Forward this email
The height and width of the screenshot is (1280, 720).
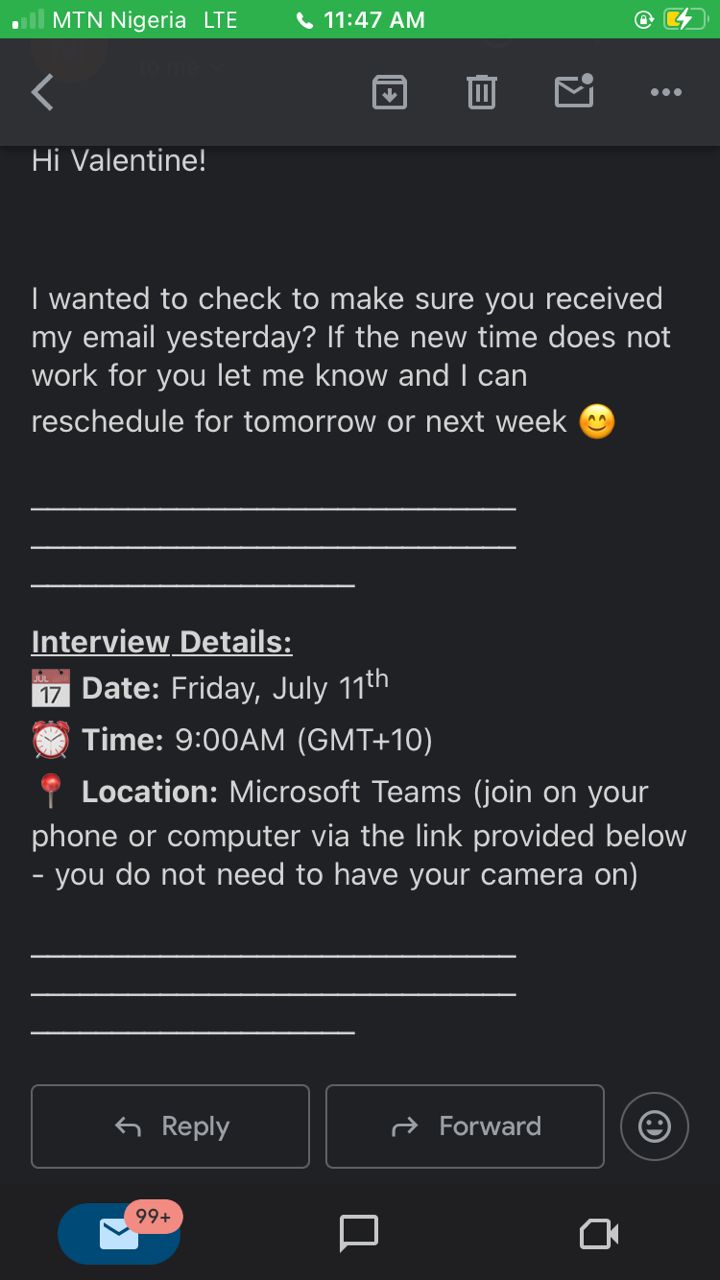465,1126
